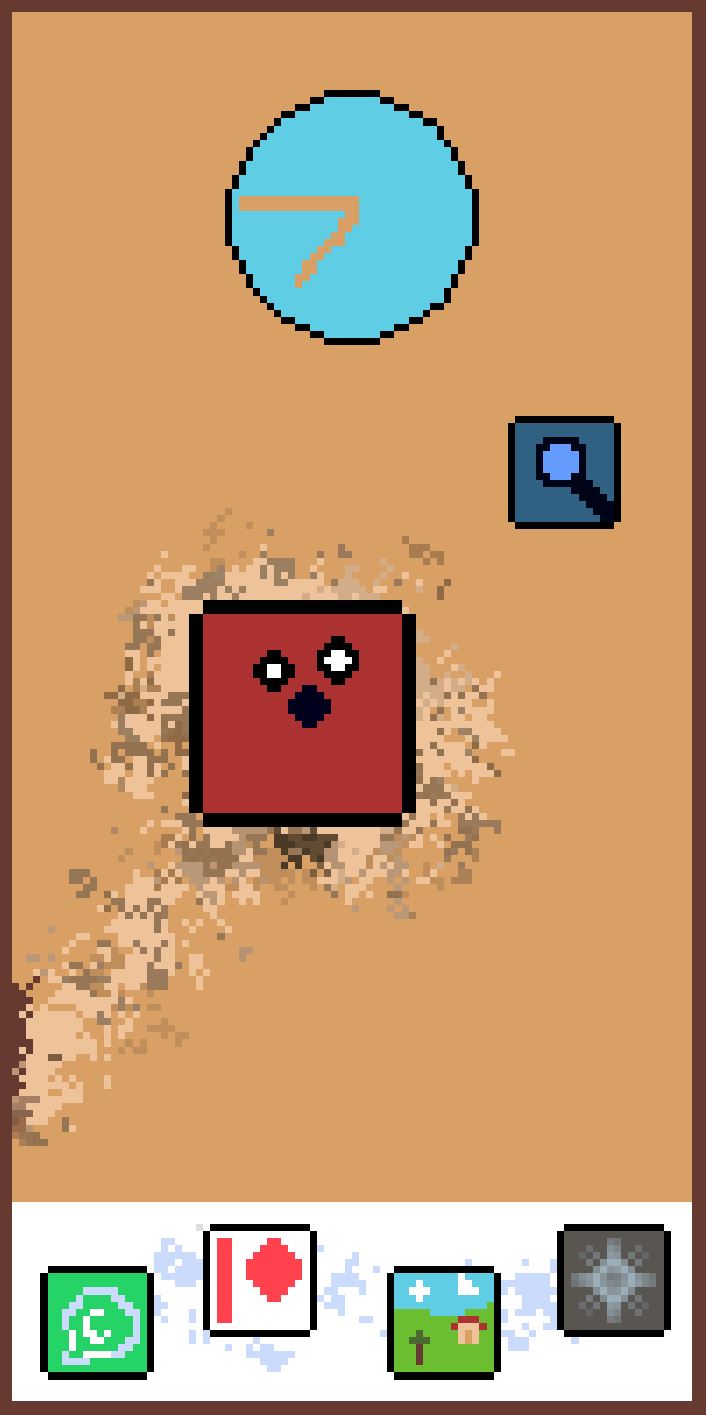
Task: Tap the blue round clock widget
Action: pos(352,217)
